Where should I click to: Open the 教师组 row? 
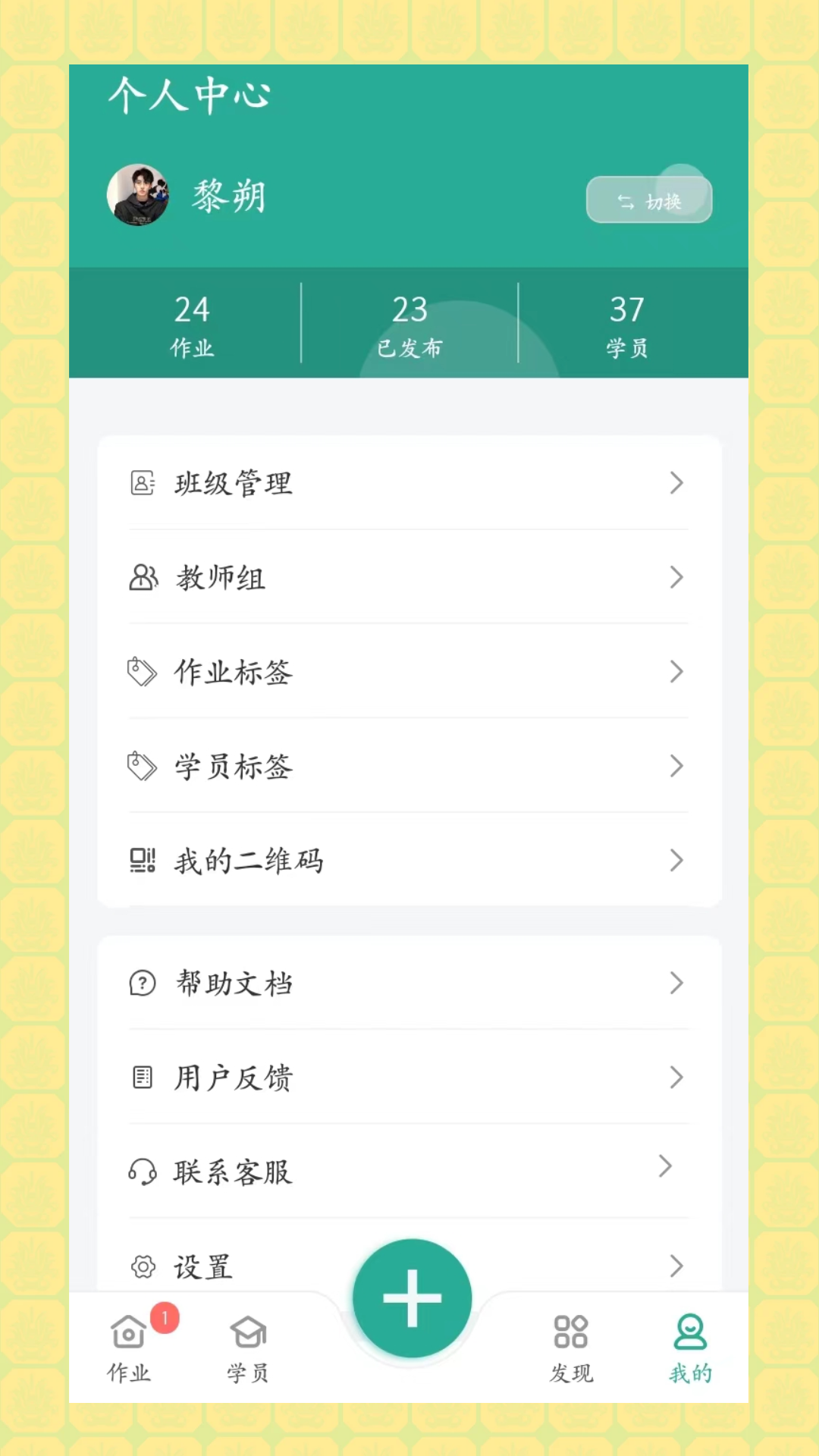[x=408, y=578]
